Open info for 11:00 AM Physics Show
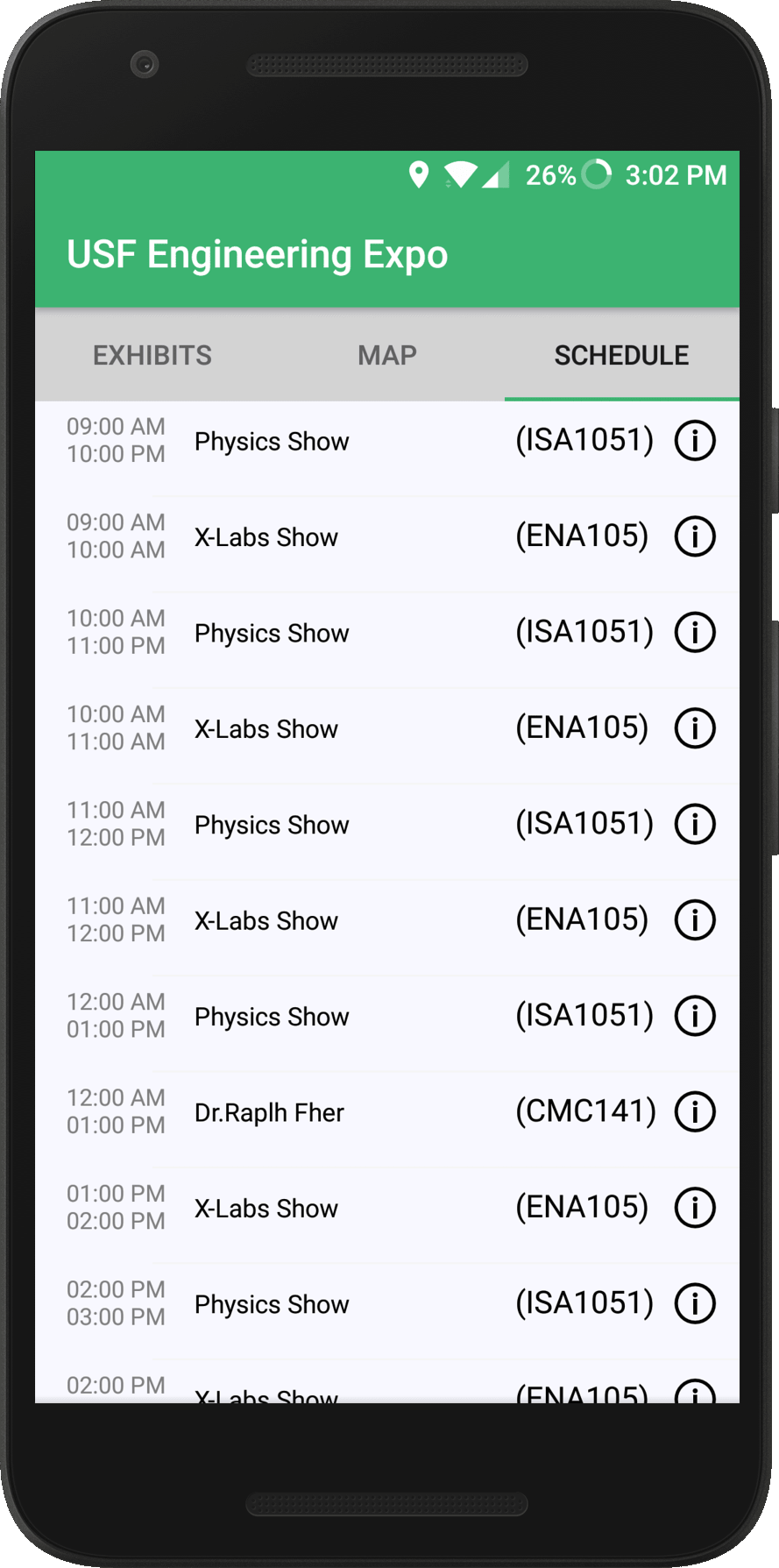 (x=695, y=824)
